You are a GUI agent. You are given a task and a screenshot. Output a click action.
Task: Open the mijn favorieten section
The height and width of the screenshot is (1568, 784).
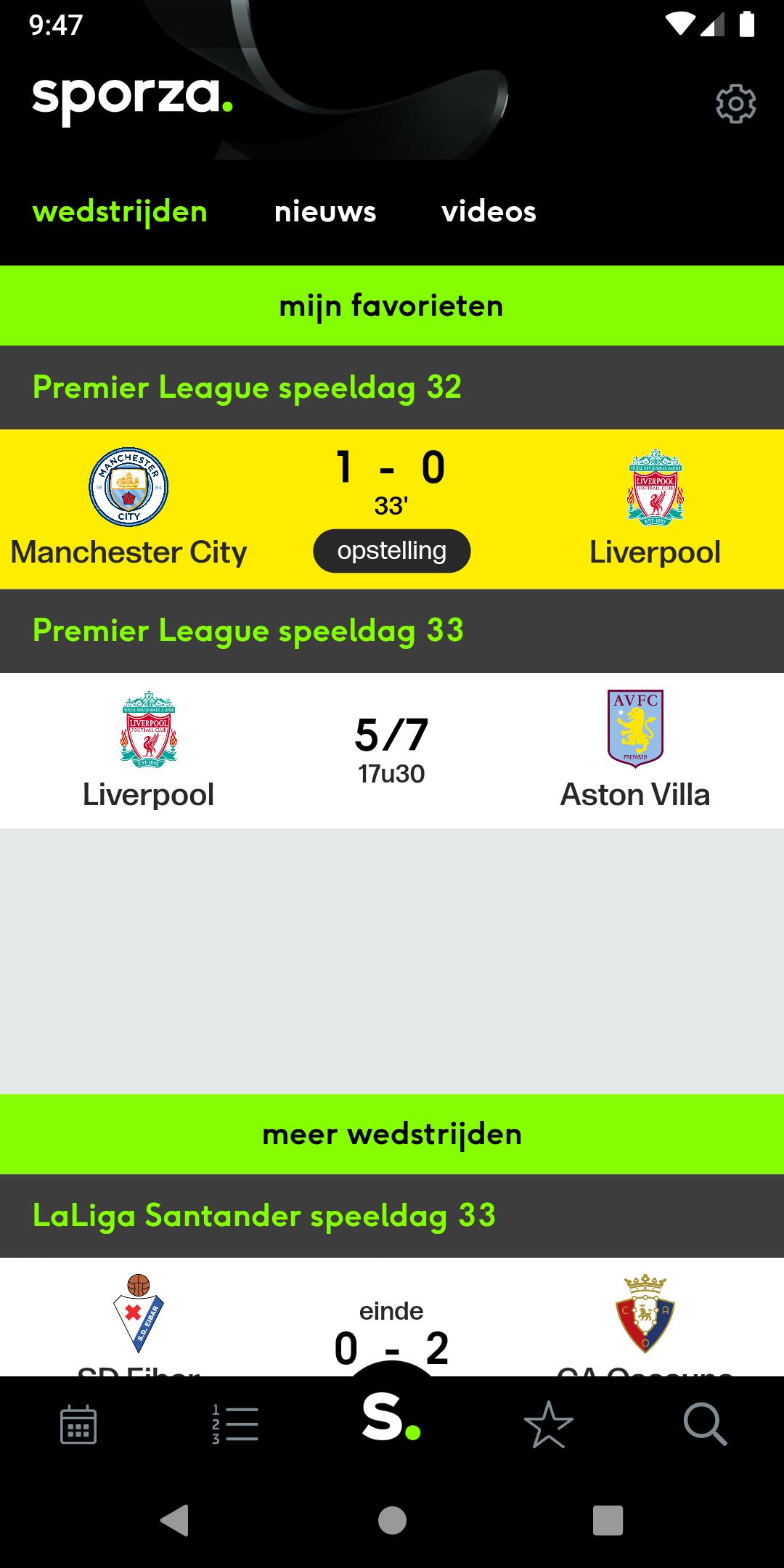point(392,306)
